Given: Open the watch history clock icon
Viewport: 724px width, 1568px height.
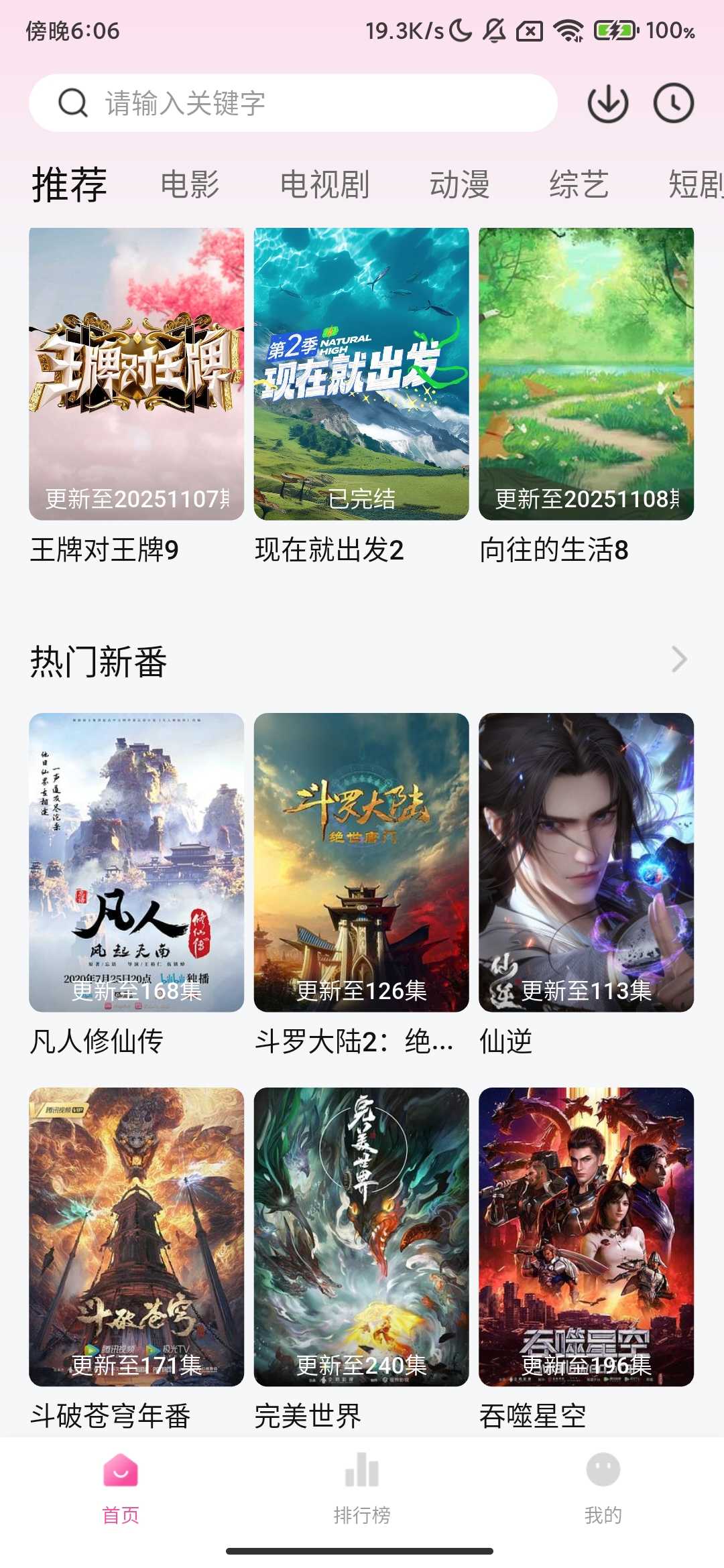Looking at the screenshot, I should (x=673, y=103).
